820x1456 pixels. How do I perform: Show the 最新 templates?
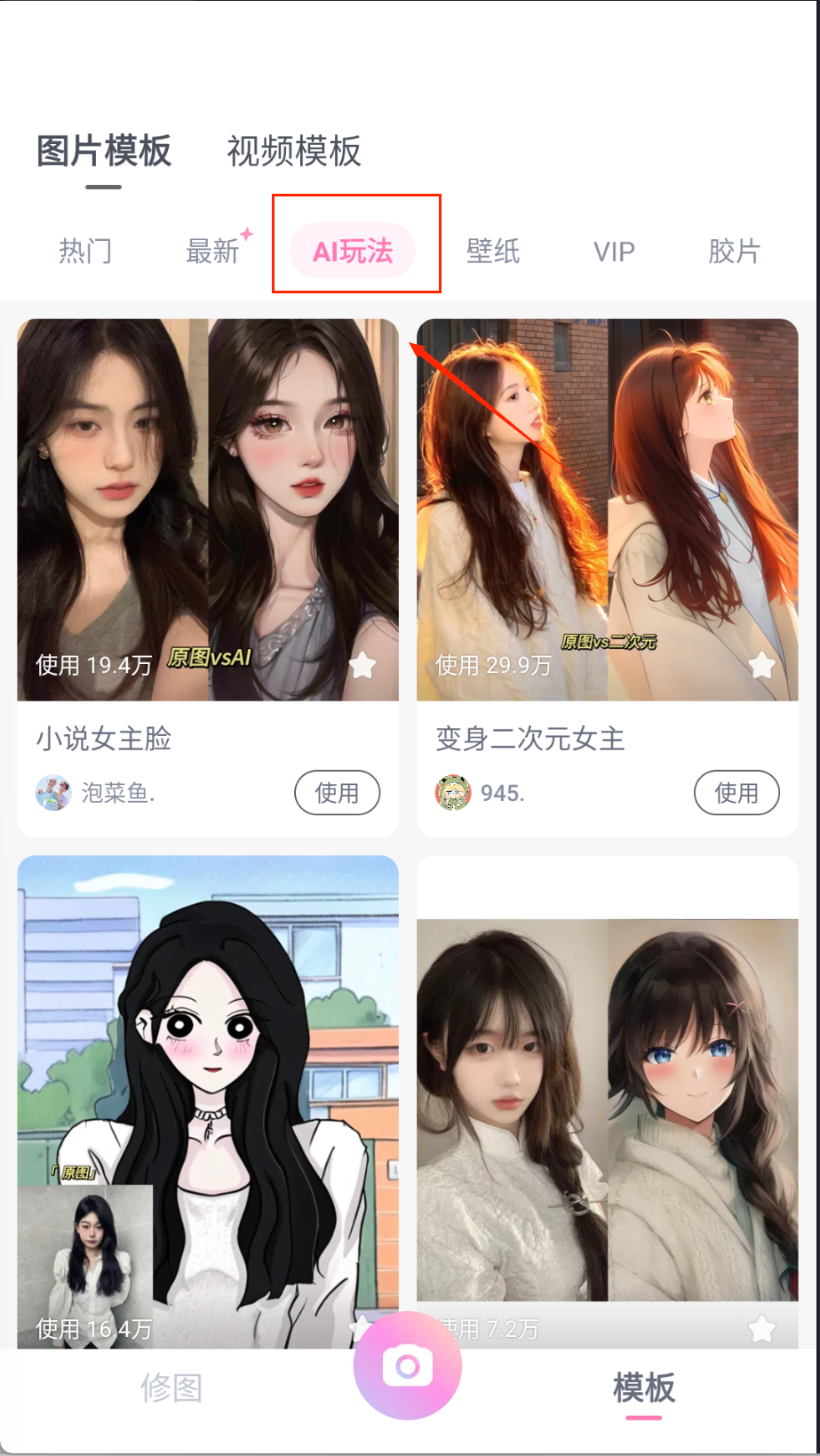[213, 252]
